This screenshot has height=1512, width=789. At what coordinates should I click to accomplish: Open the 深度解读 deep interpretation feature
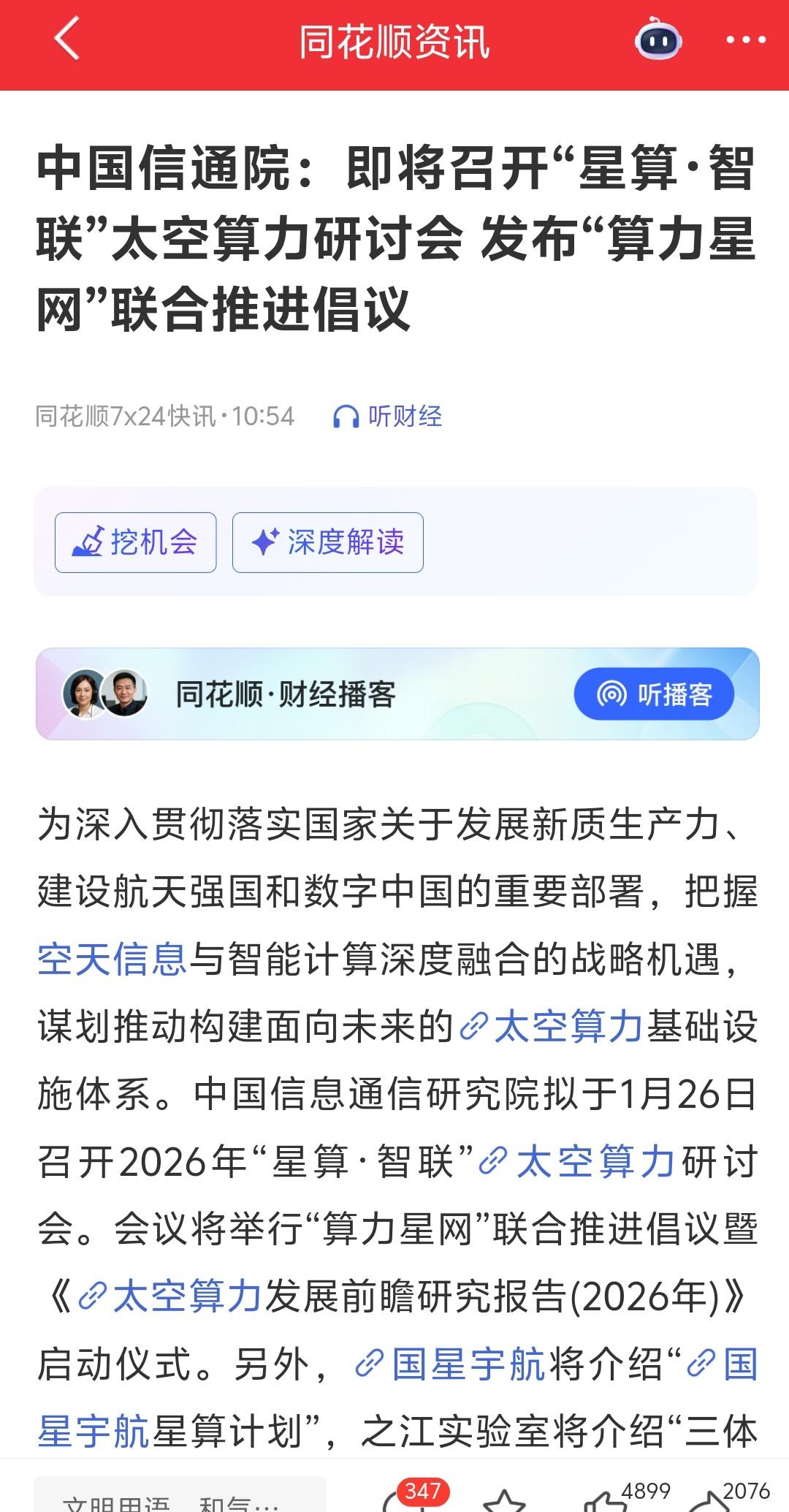(326, 542)
